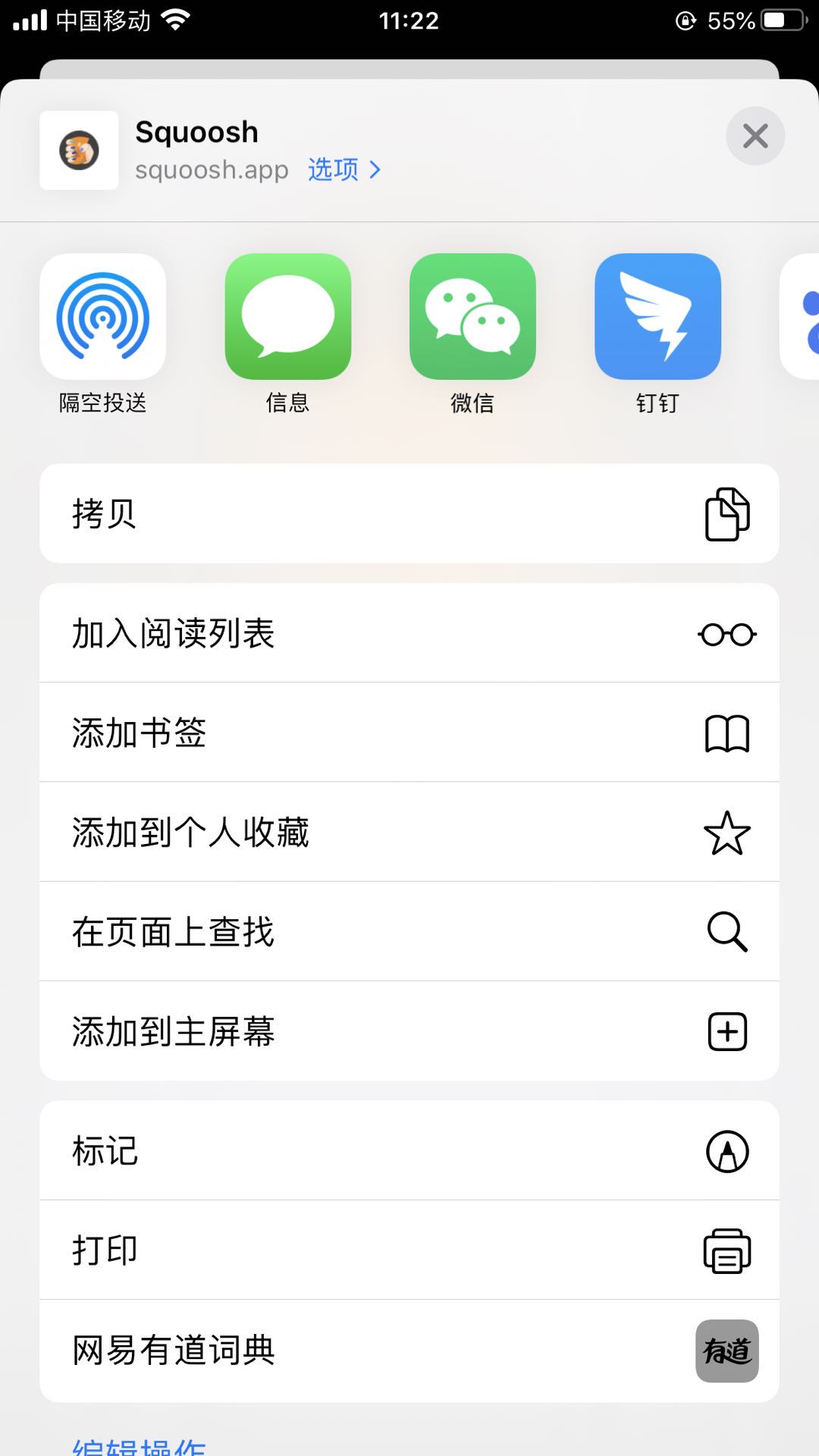
Task: Share the page through 信息
Action: pyautogui.click(x=288, y=317)
